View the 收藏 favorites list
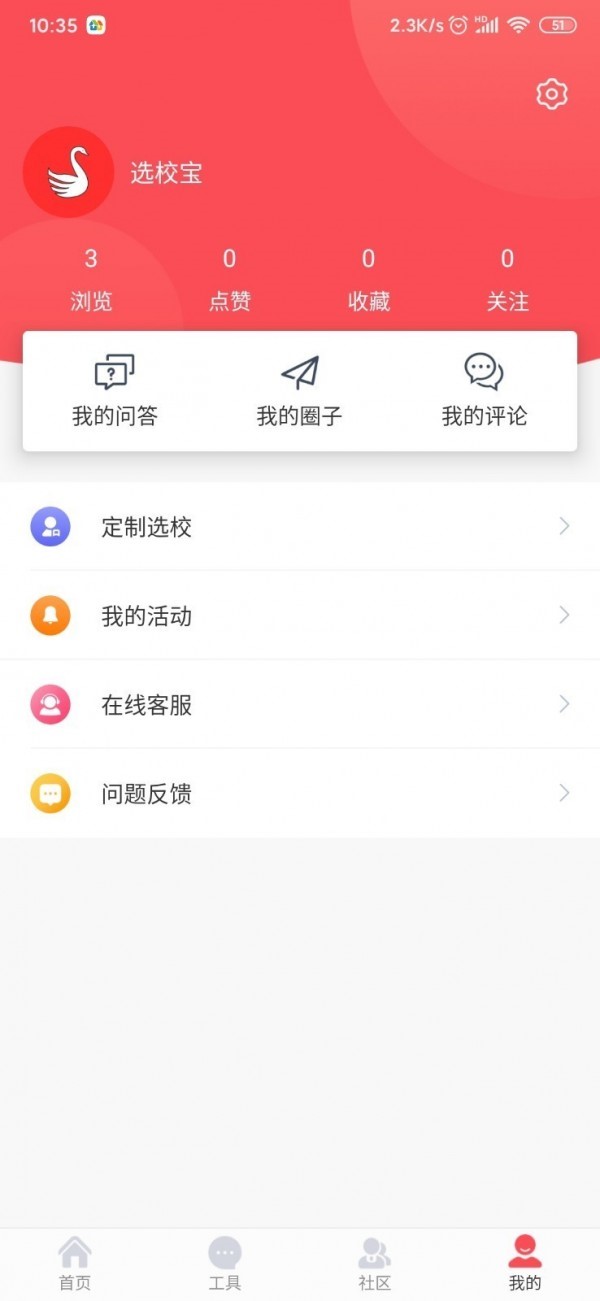The height and width of the screenshot is (1301, 600). tap(369, 280)
